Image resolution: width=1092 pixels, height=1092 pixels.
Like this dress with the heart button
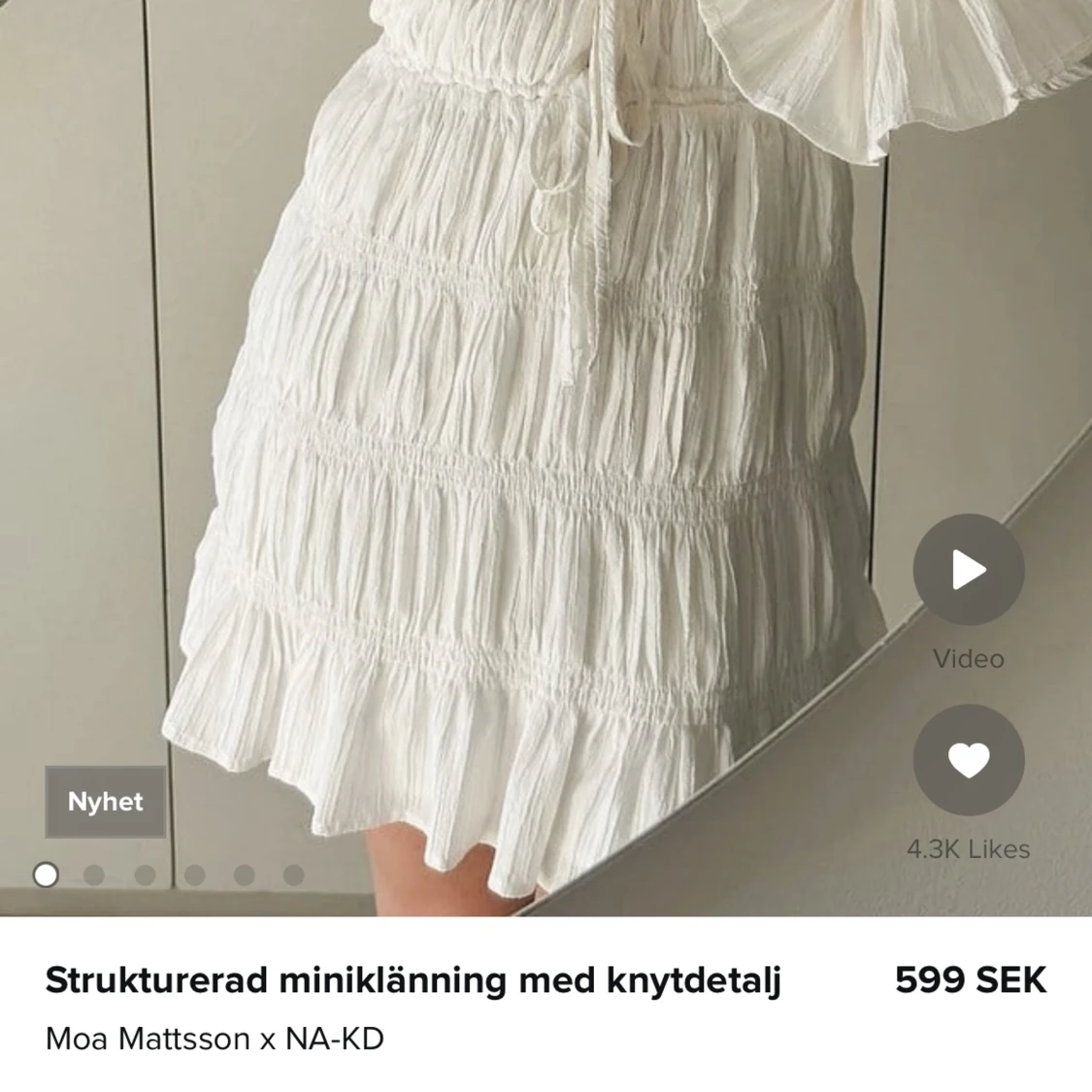pos(968,760)
